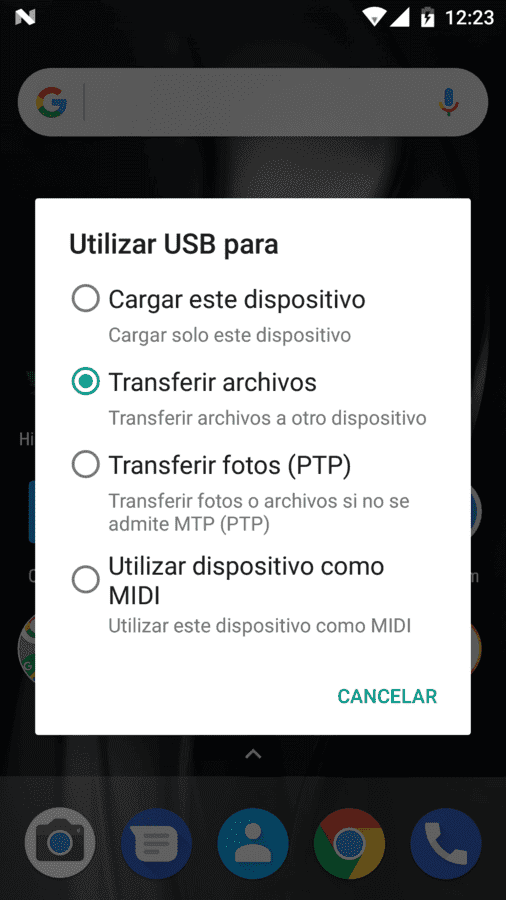506x900 pixels.
Task: Choose Utilizar dispositivo como MIDI
Action: (252, 595)
